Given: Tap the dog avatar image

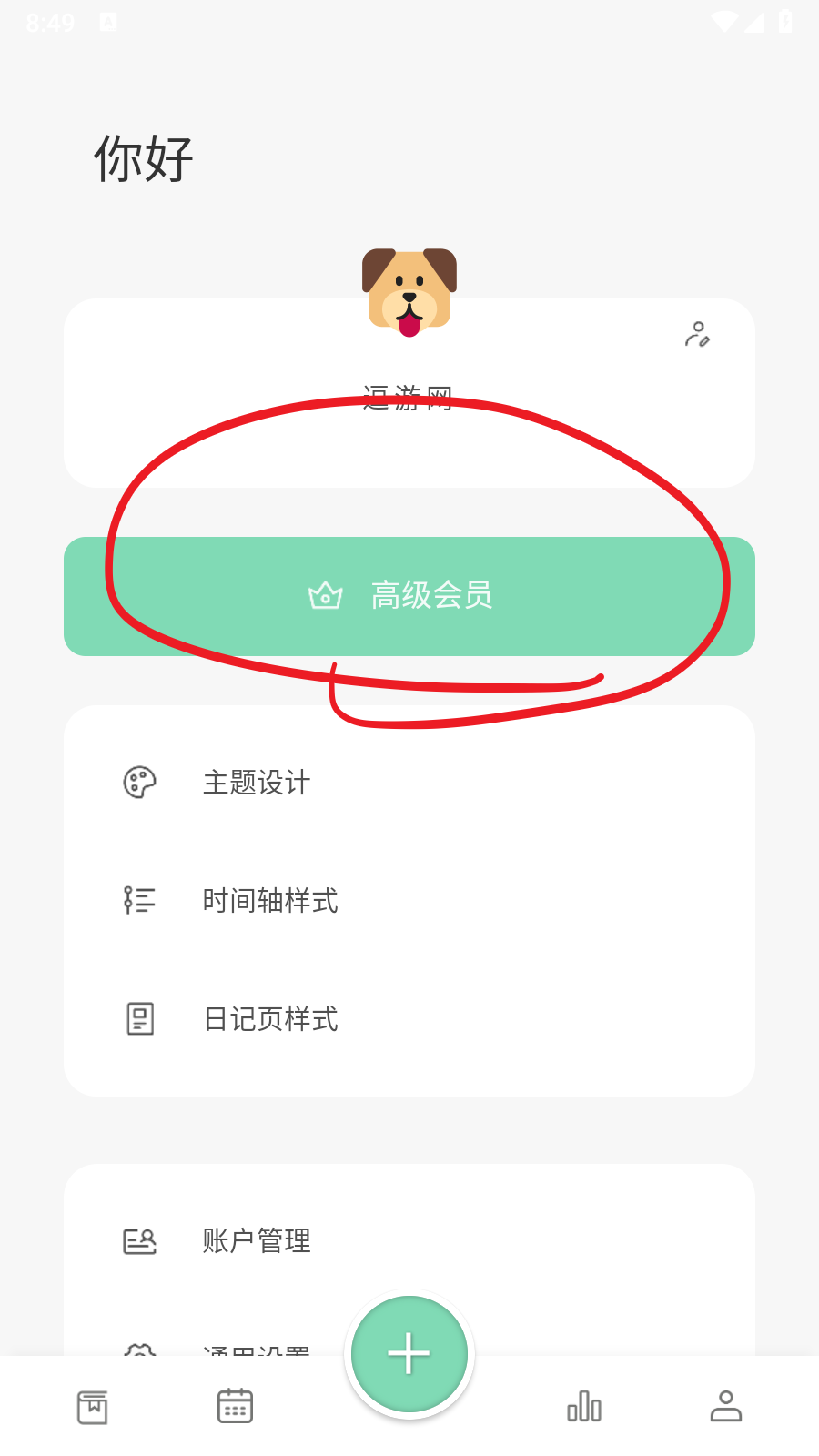Looking at the screenshot, I should point(409,289).
